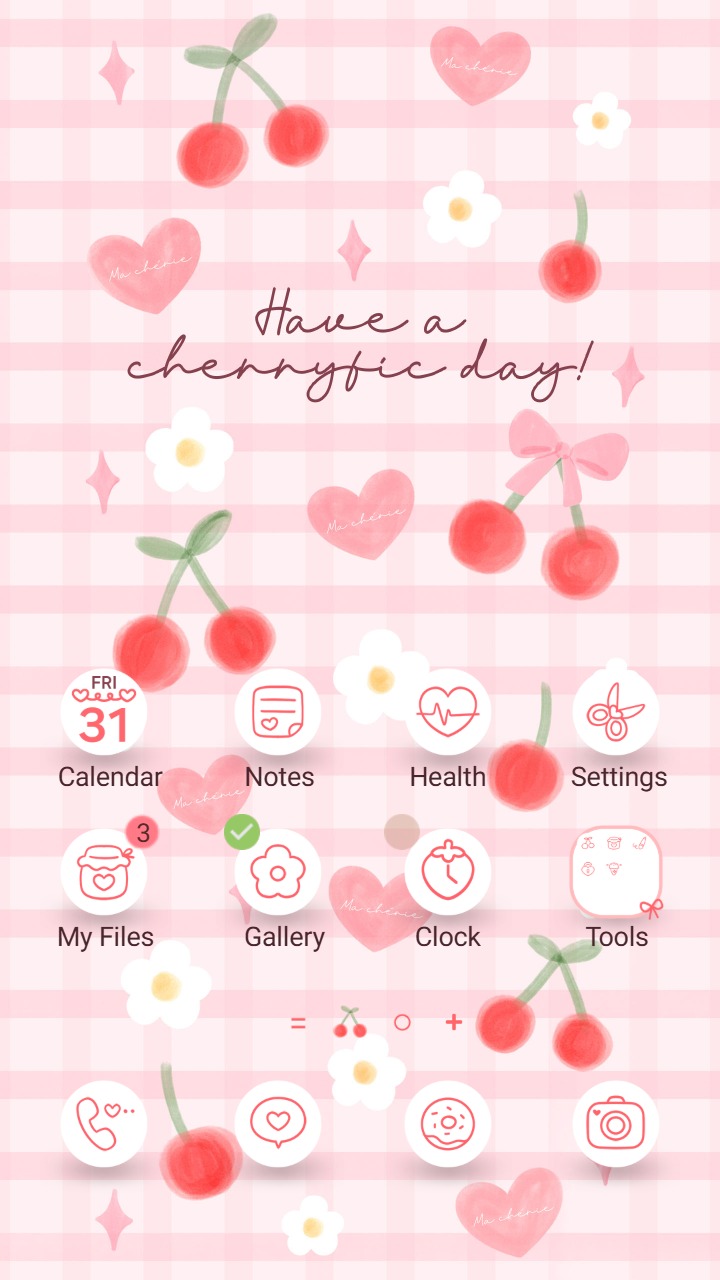Viewport: 720px width, 1280px height.
Task: Open the heart speech-bubble messaging app
Action: 276,1122
